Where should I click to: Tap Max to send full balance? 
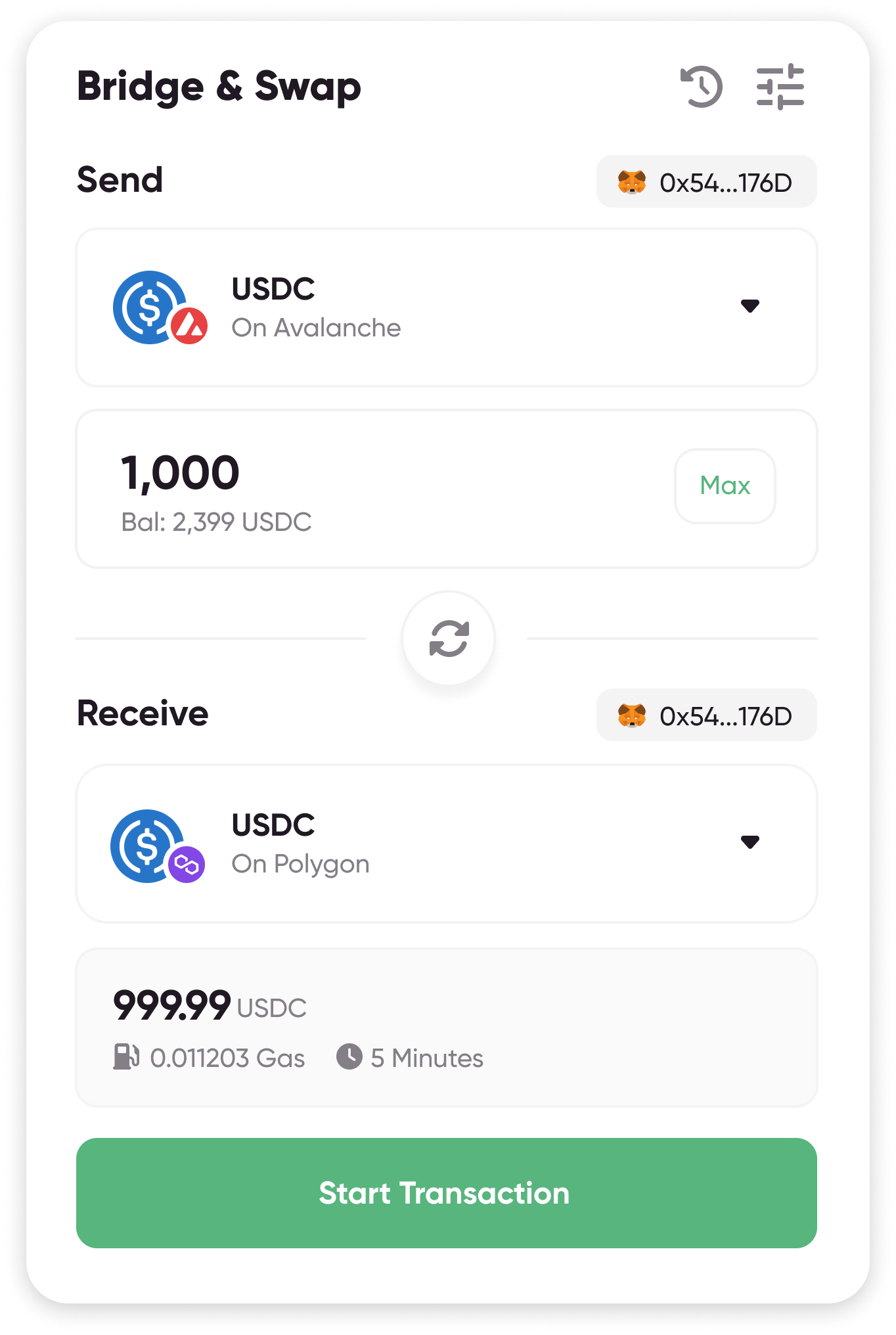tap(725, 486)
